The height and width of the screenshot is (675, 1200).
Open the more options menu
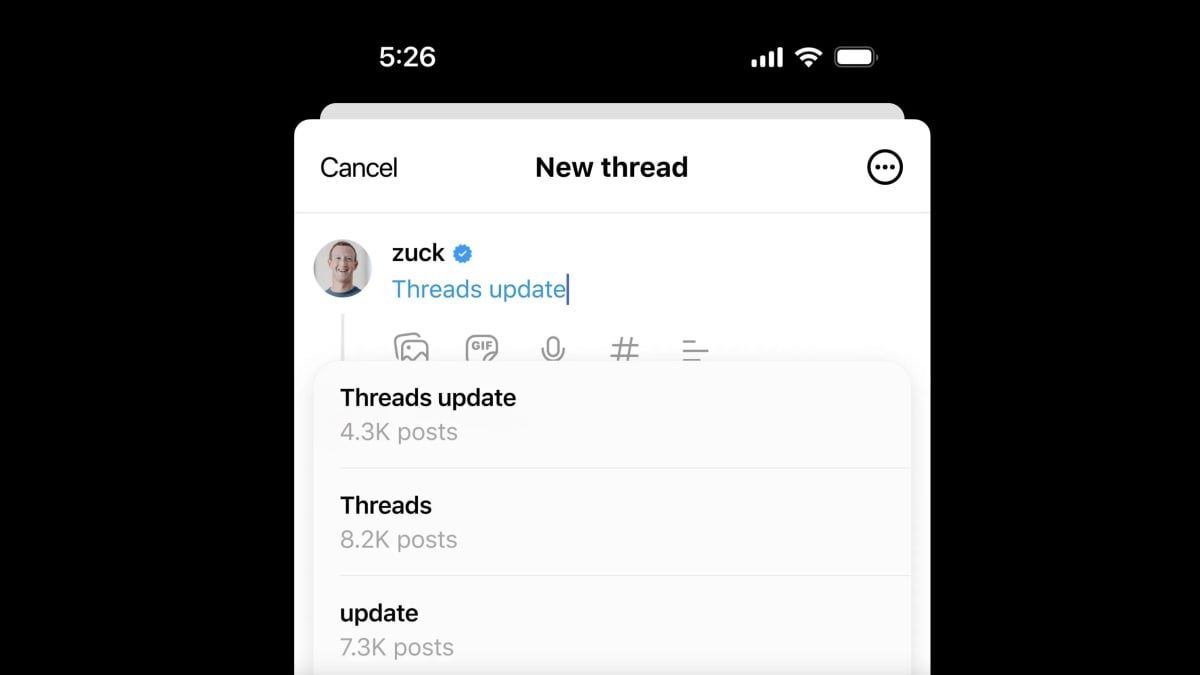tap(884, 167)
